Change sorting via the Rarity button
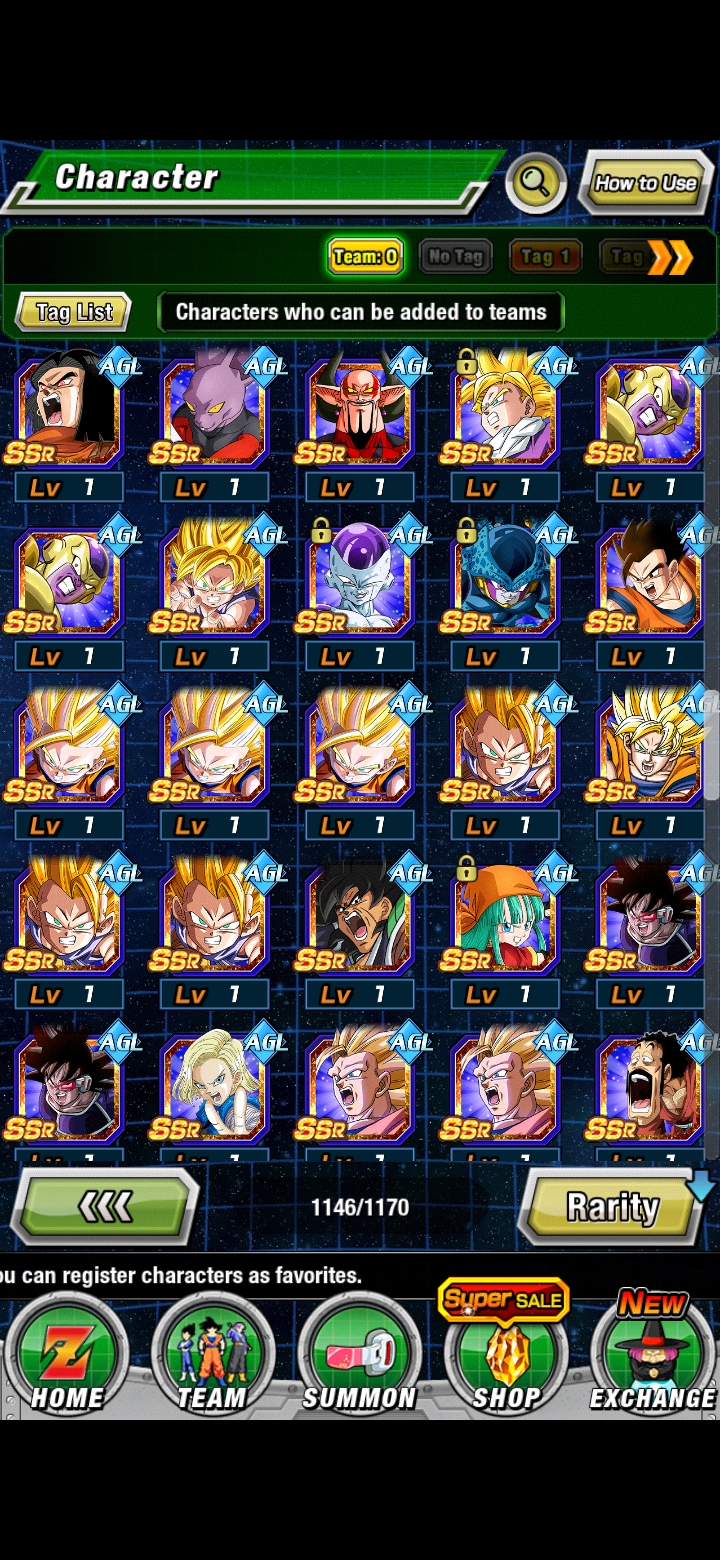 click(612, 1208)
